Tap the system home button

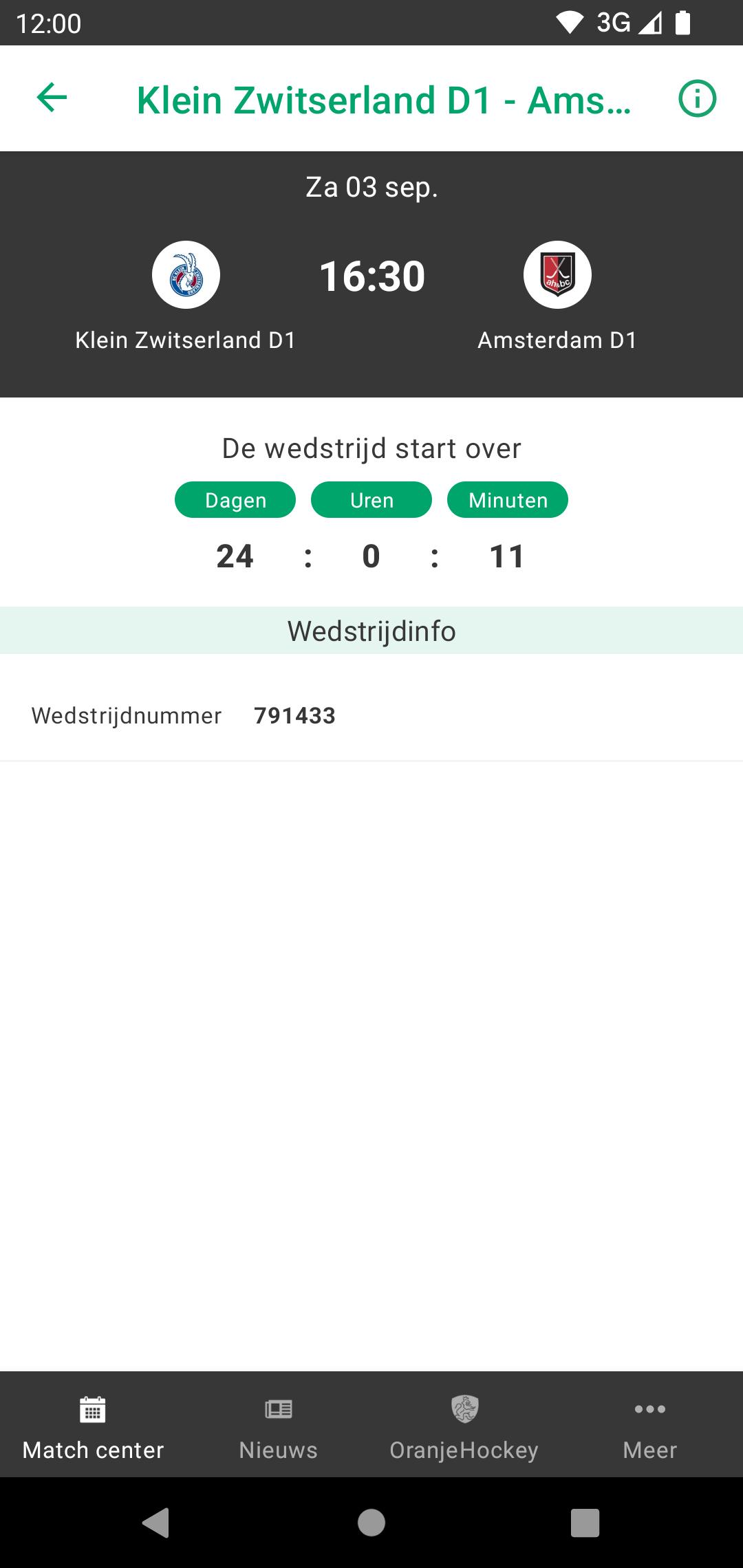(371, 1523)
